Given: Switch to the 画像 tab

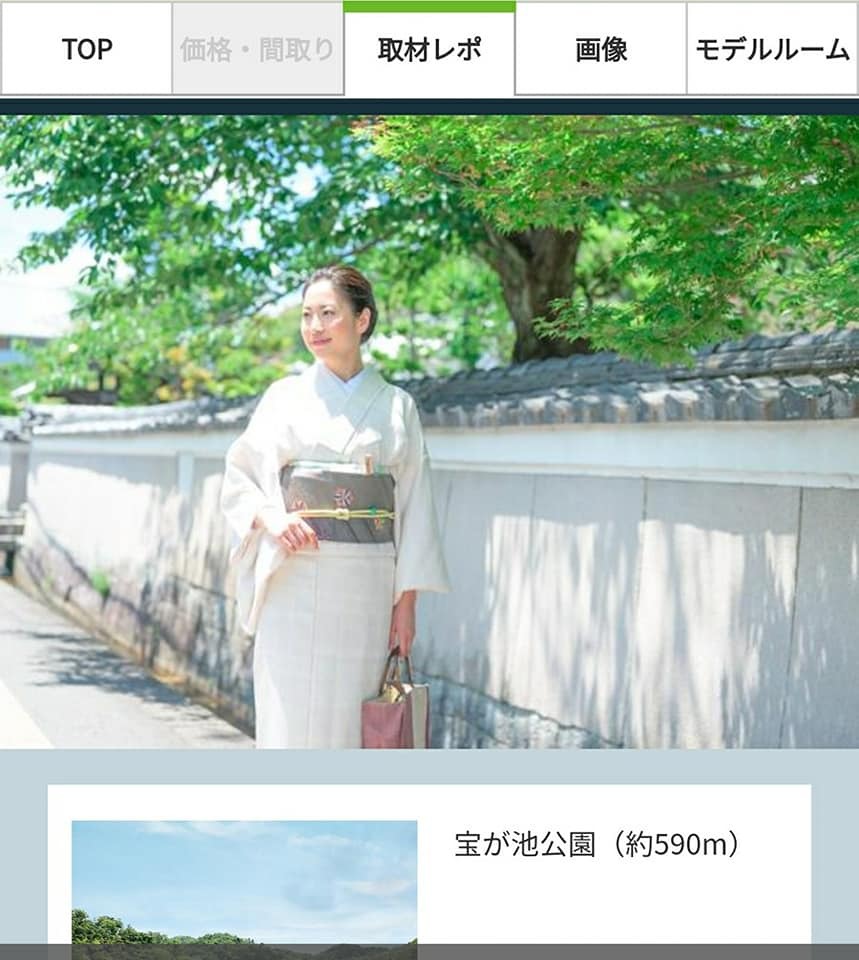Looking at the screenshot, I should point(601,49).
